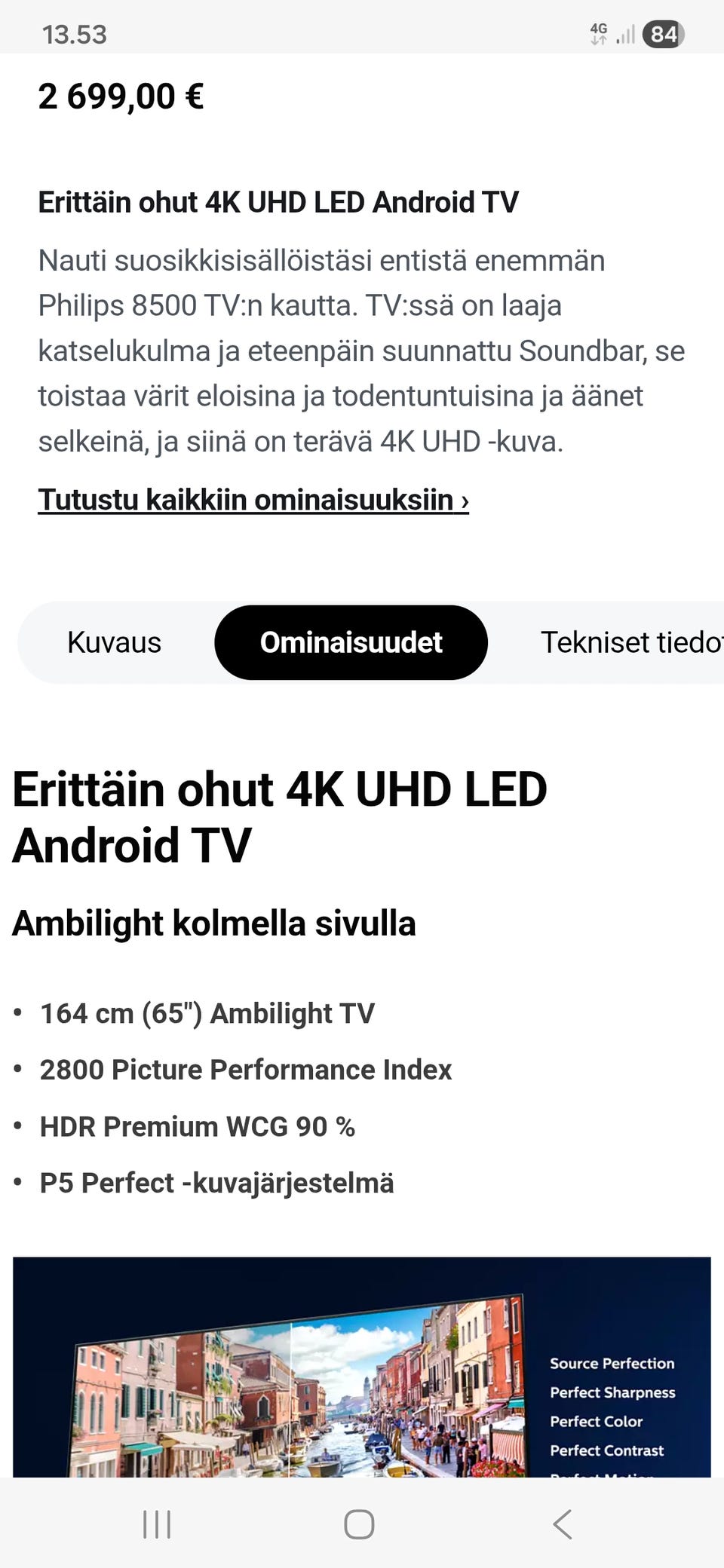Switch to the Kuvaus tab
724x1568 pixels.
(114, 643)
